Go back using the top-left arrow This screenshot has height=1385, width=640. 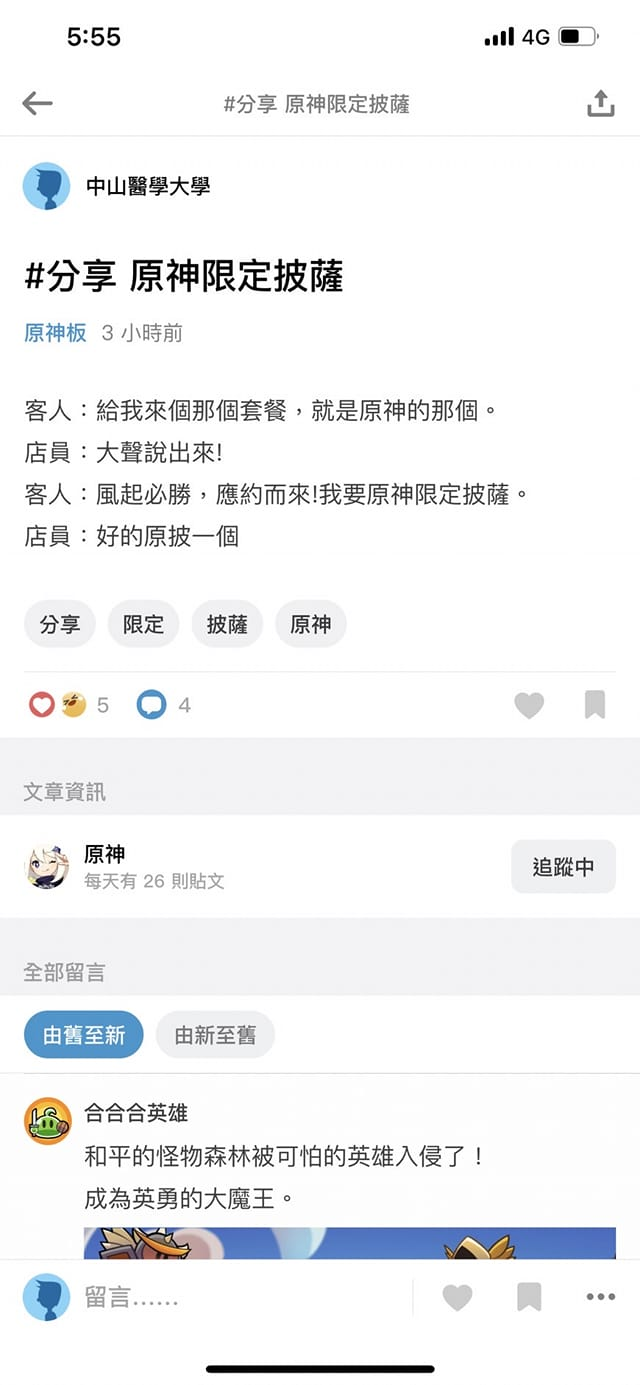(x=37, y=103)
